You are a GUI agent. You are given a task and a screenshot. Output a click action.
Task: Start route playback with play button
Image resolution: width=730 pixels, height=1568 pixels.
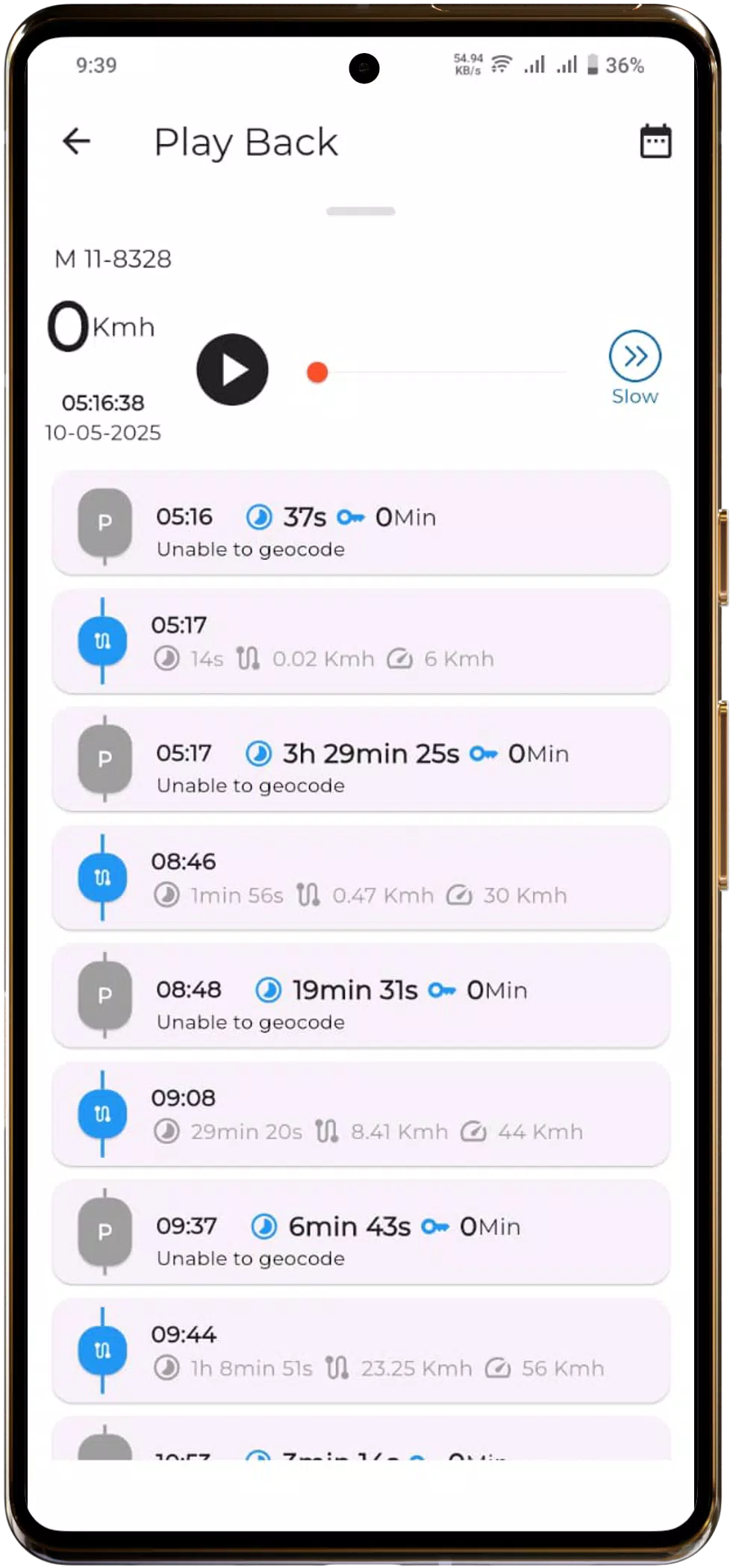pyautogui.click(x=232, y=370)
